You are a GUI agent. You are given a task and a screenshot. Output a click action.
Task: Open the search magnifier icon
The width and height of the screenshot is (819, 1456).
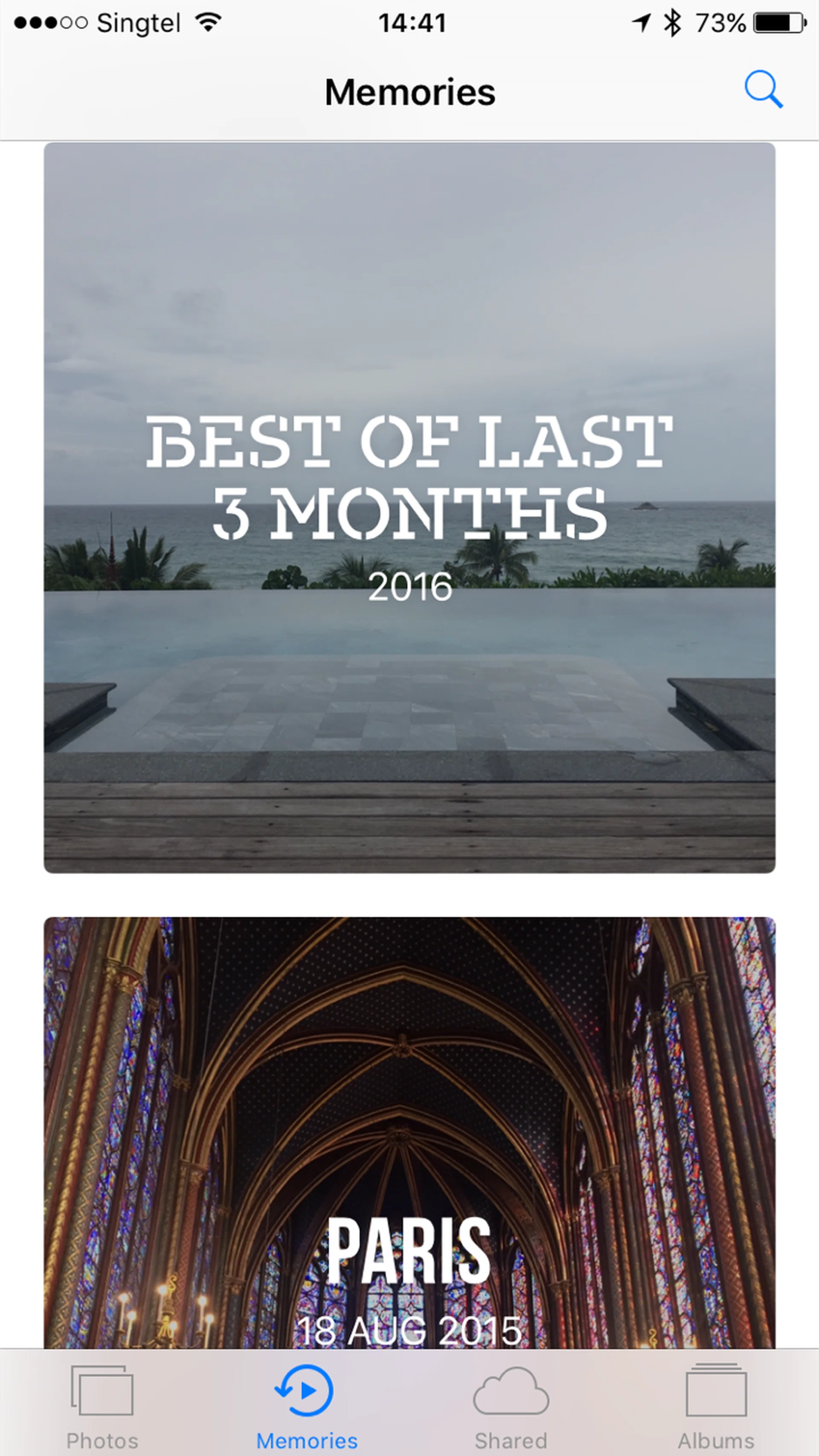(x=762, y=89)
